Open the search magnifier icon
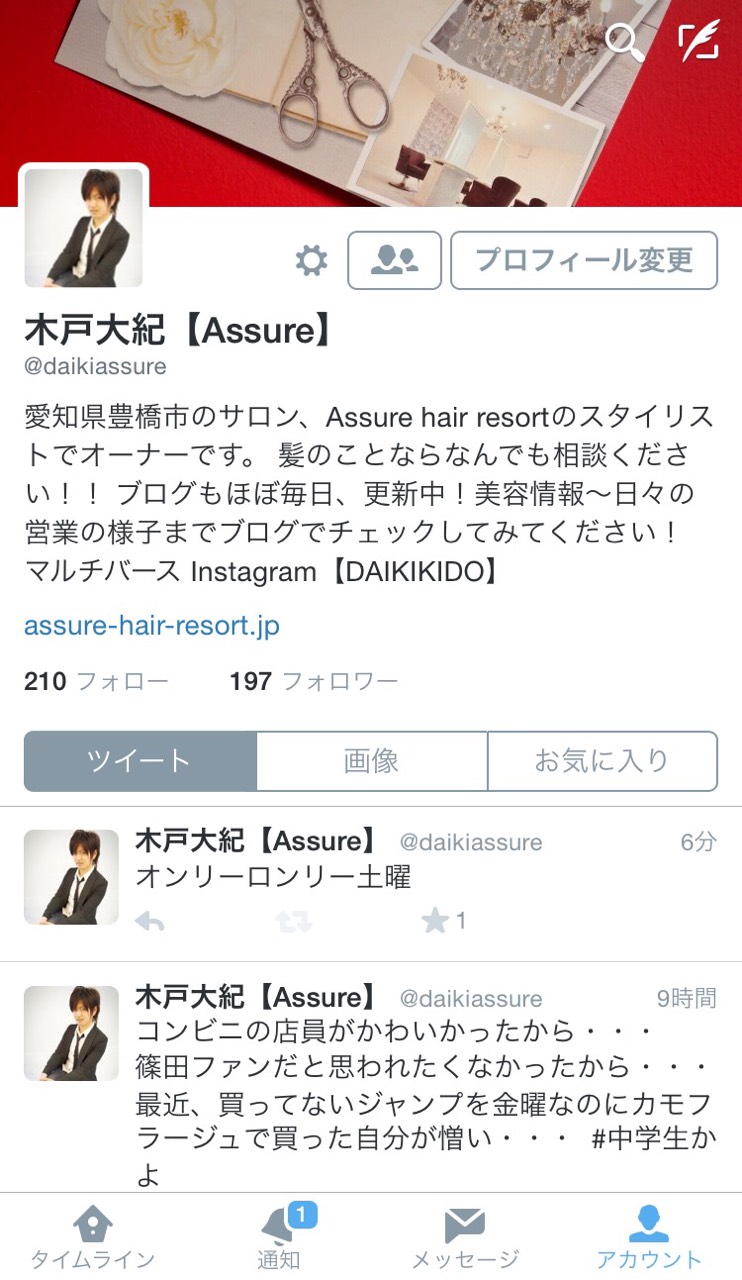Screen dimensions: 742x1280 tap(625, 41)
